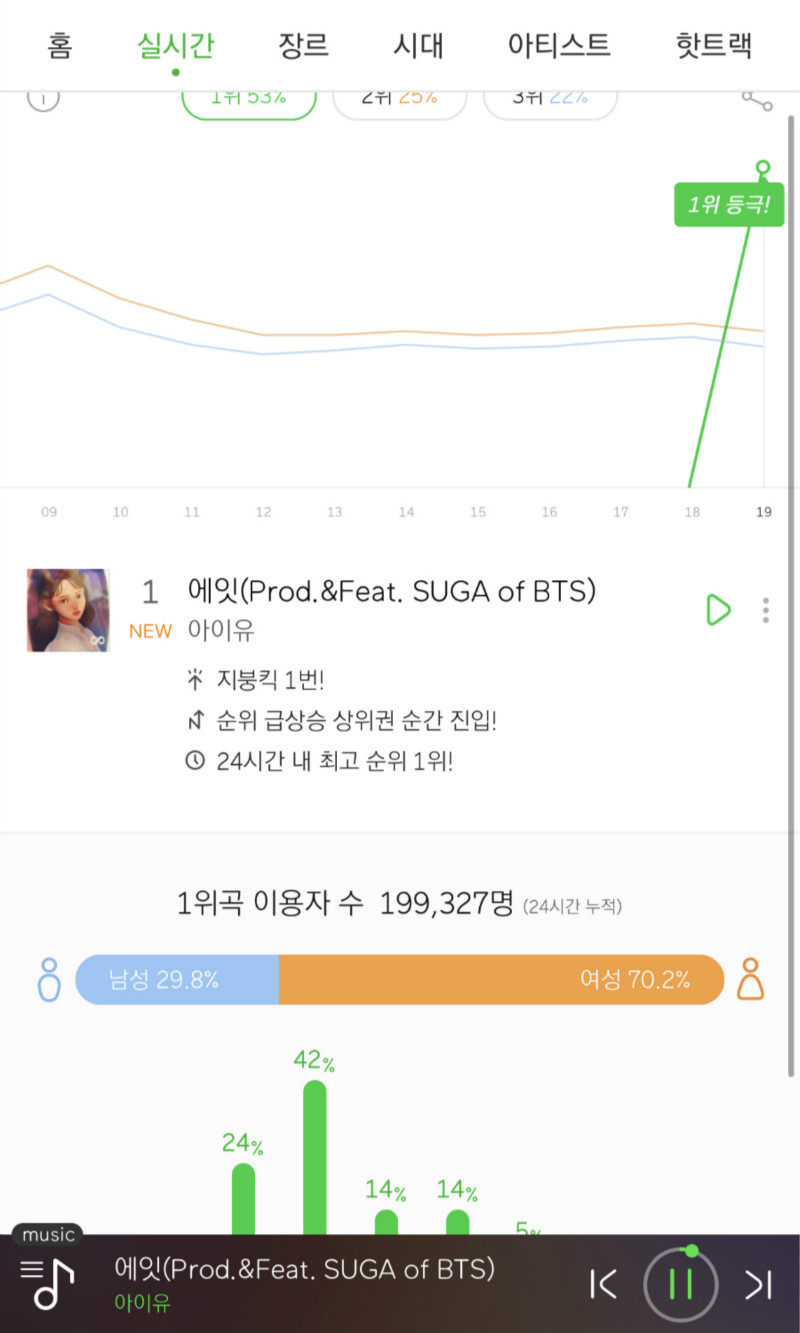Select the 2위 25% chip
Image resolution: width=800 pixels, height=1333 pixels.
pos(400,101)
